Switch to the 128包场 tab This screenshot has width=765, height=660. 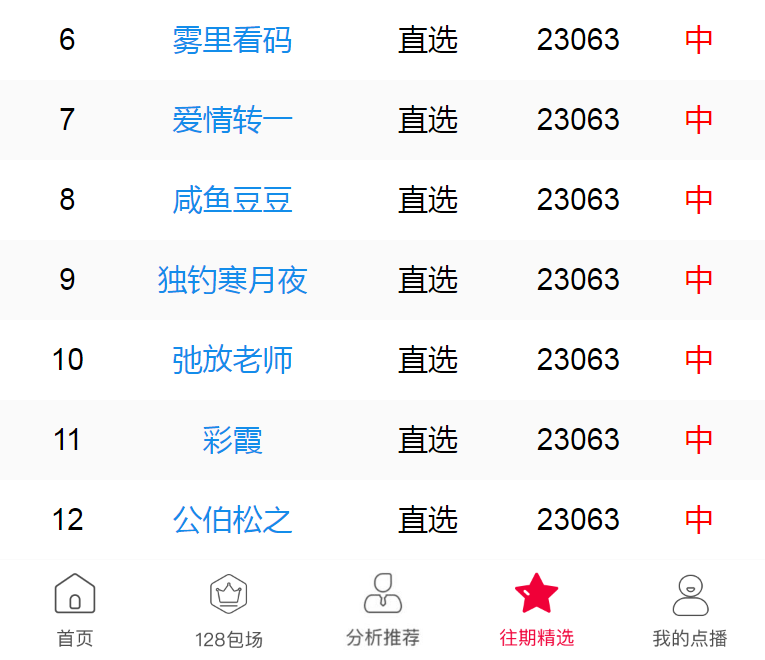(x=229, y=609)
